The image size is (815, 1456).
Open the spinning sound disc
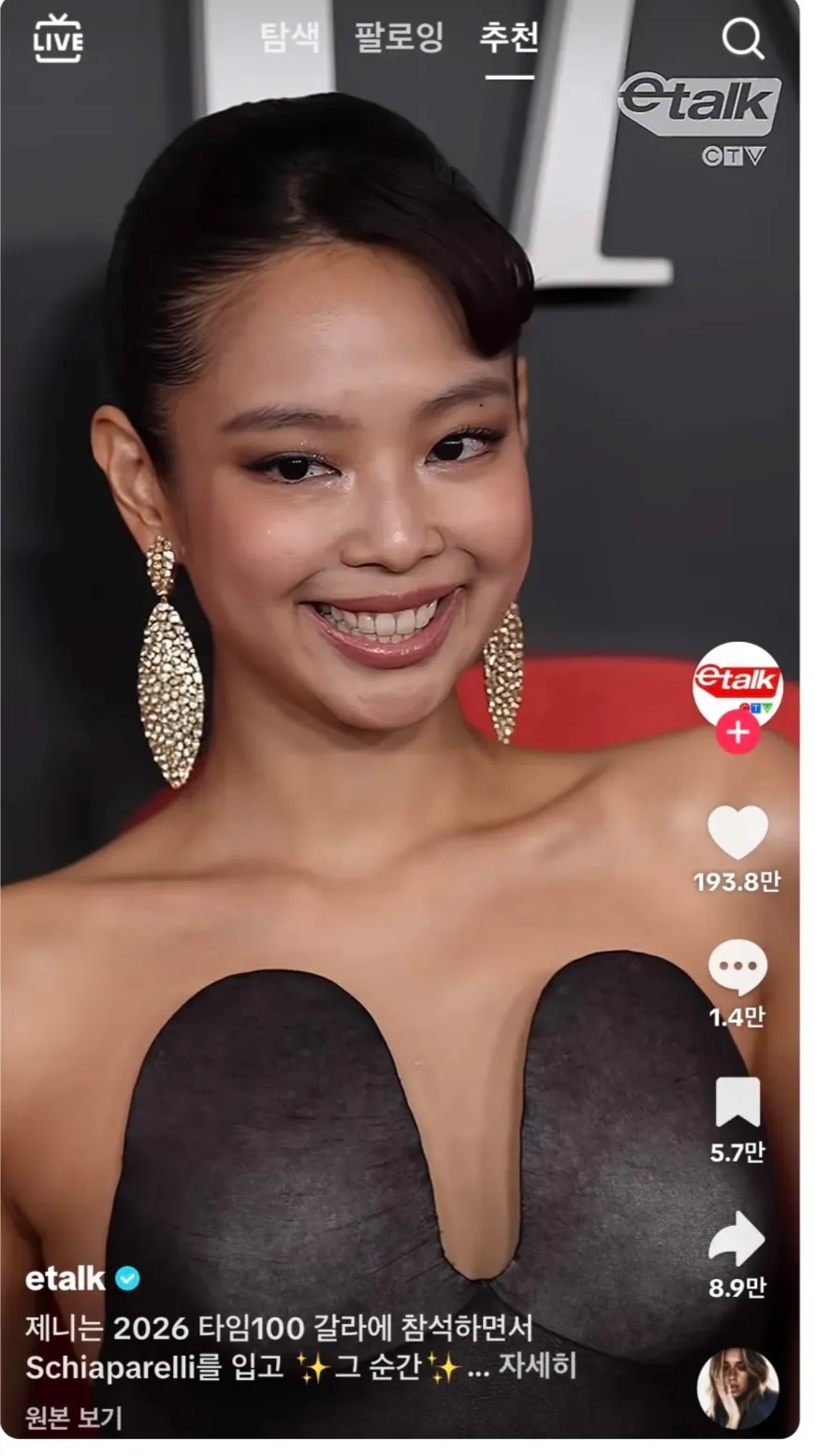(x=737, y=1389)
